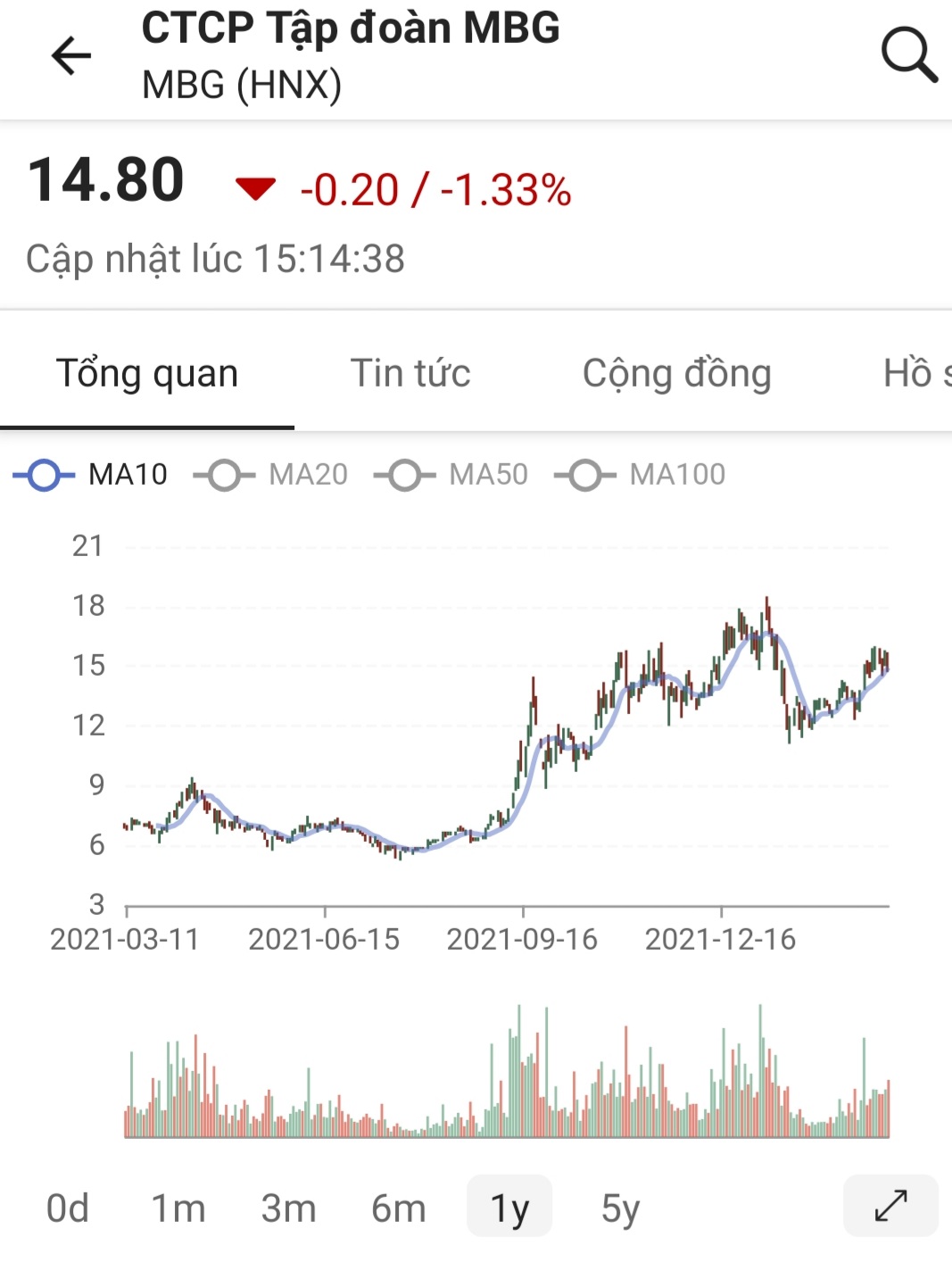Select the Tổng quan tab

coord(147,373)
